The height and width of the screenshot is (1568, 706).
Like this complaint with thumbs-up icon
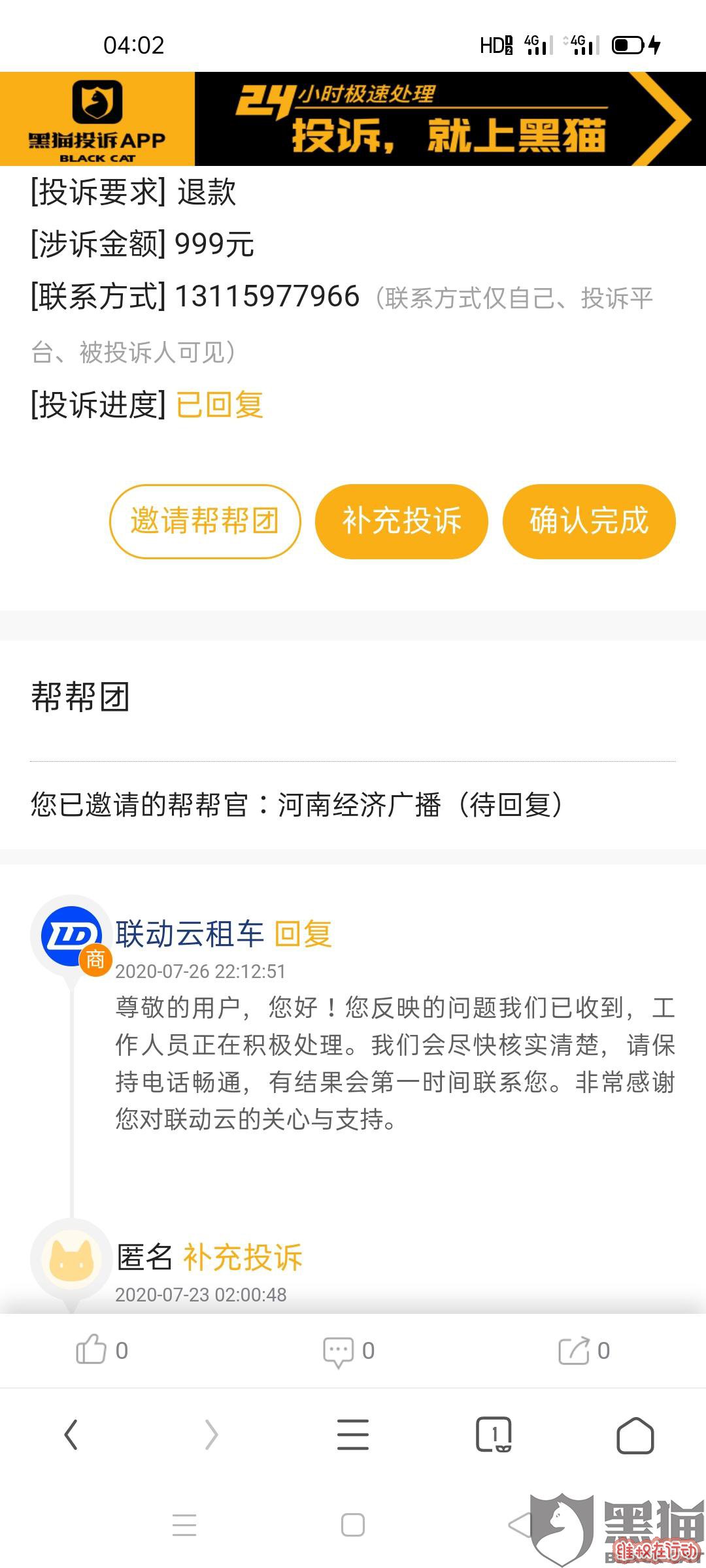(x=92, y=1350)
